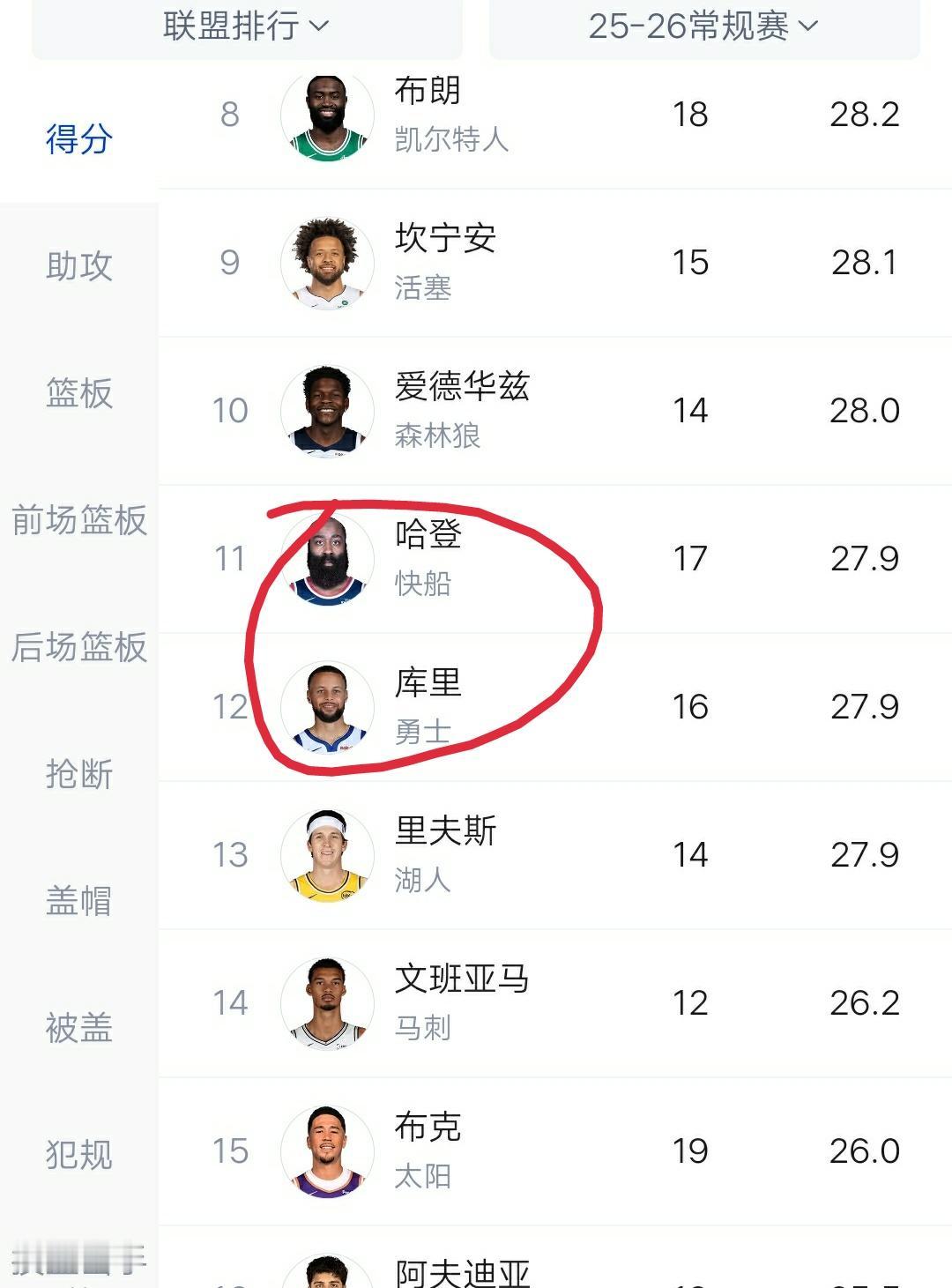Viewport: 952px width, 1288px height.
Task: Select Cunningham's Pistons avatar photo
Action: point(327,264)
